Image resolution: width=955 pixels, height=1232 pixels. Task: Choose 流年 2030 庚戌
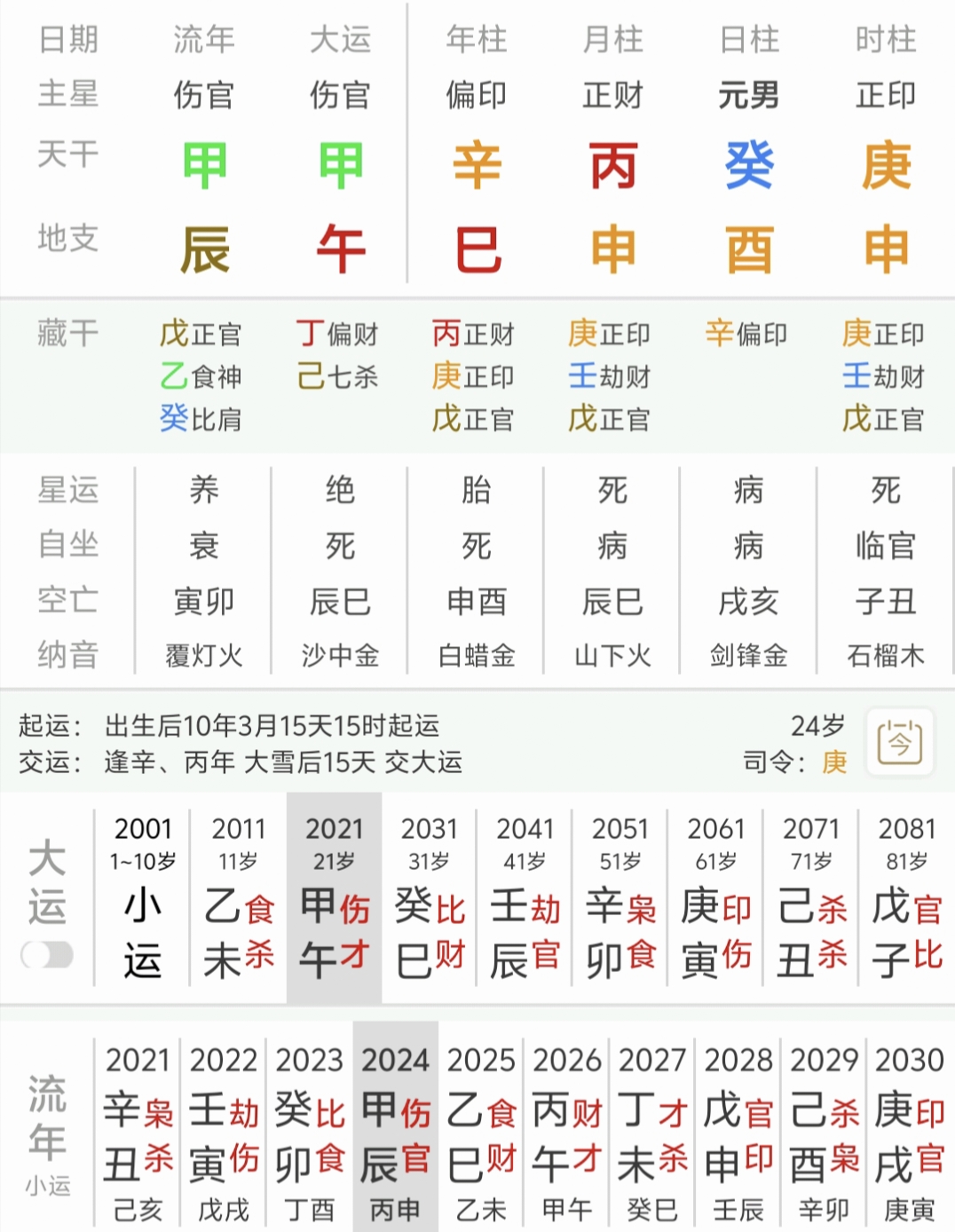coord(910,1127)
